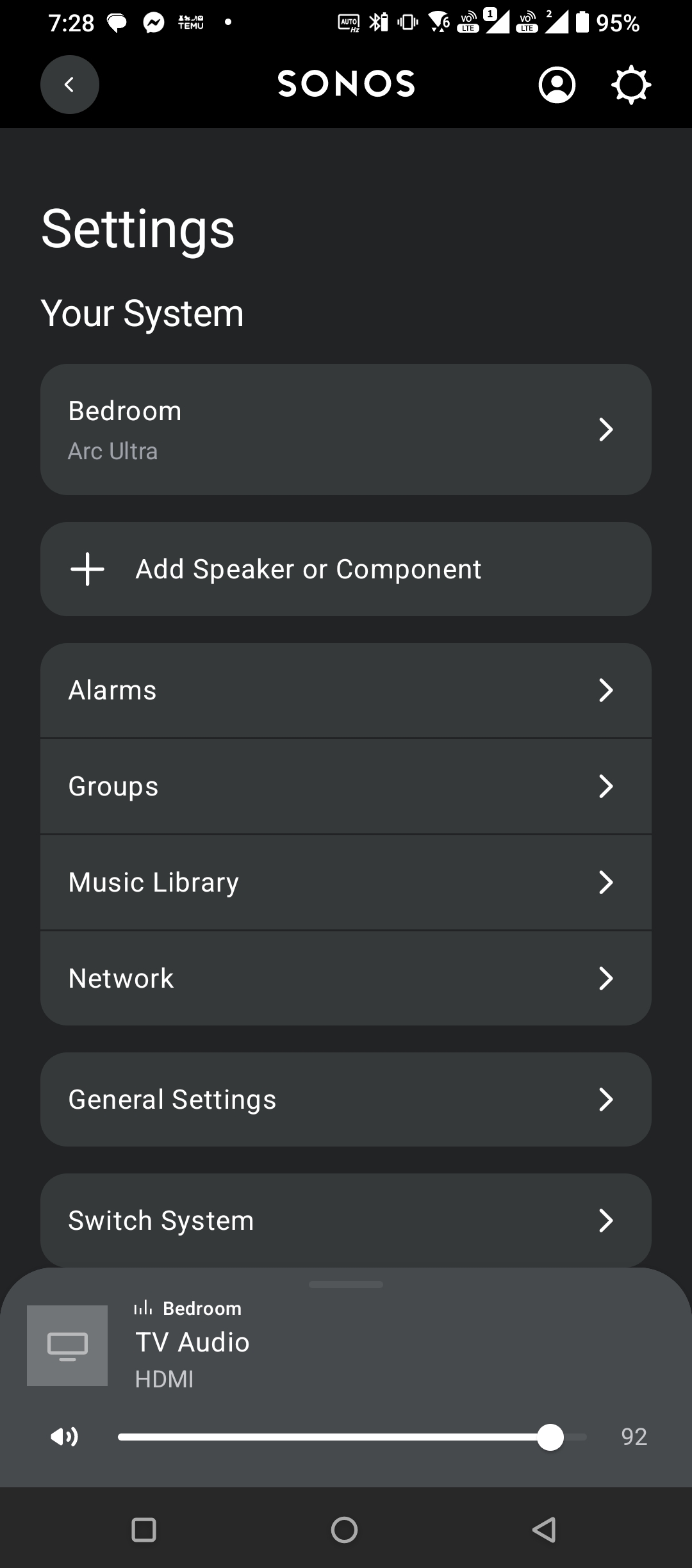This screenshot has height=1568, width=692.
Task: Add Speaker or Component
Action: pyautogui.click(x=346, y=569)
